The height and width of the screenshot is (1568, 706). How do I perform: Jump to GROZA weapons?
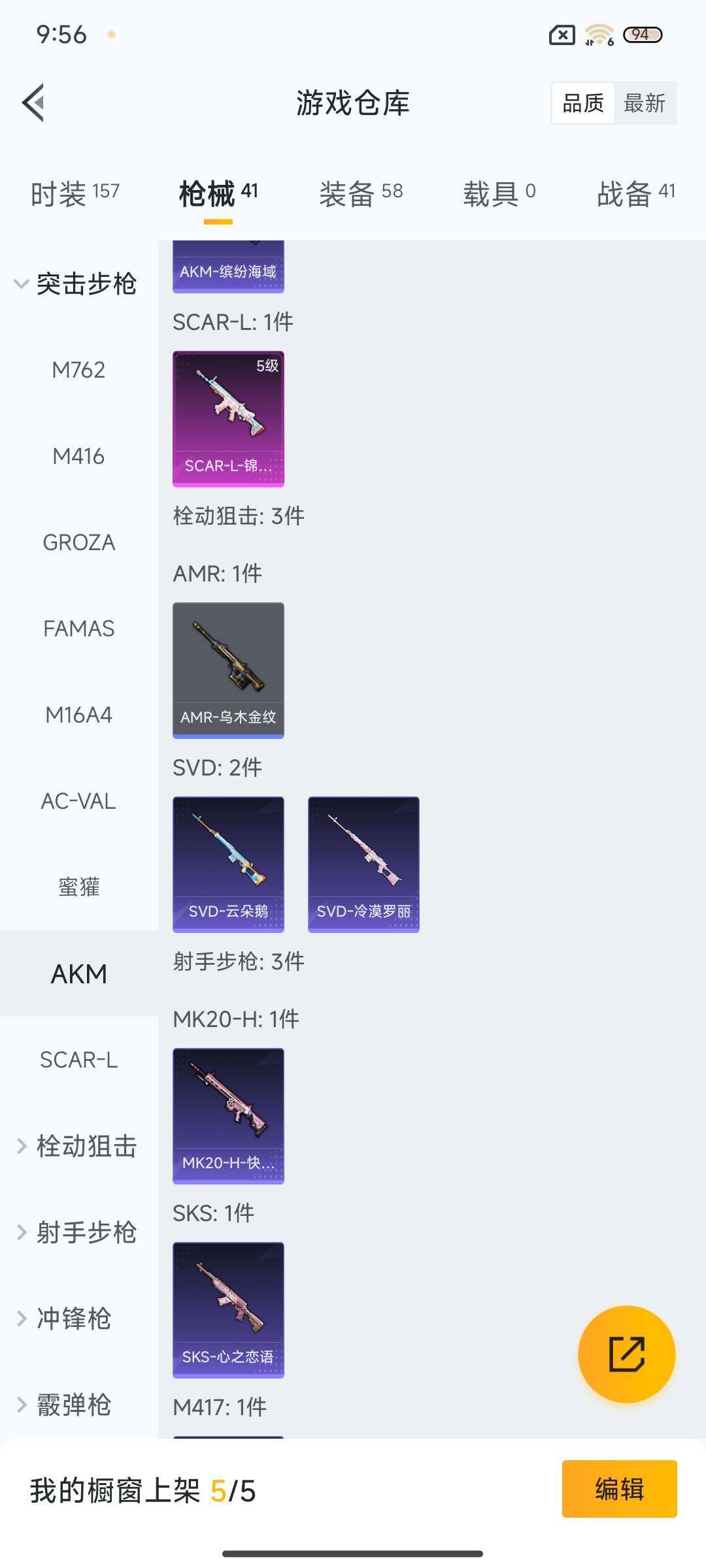(x=78, y=543)
